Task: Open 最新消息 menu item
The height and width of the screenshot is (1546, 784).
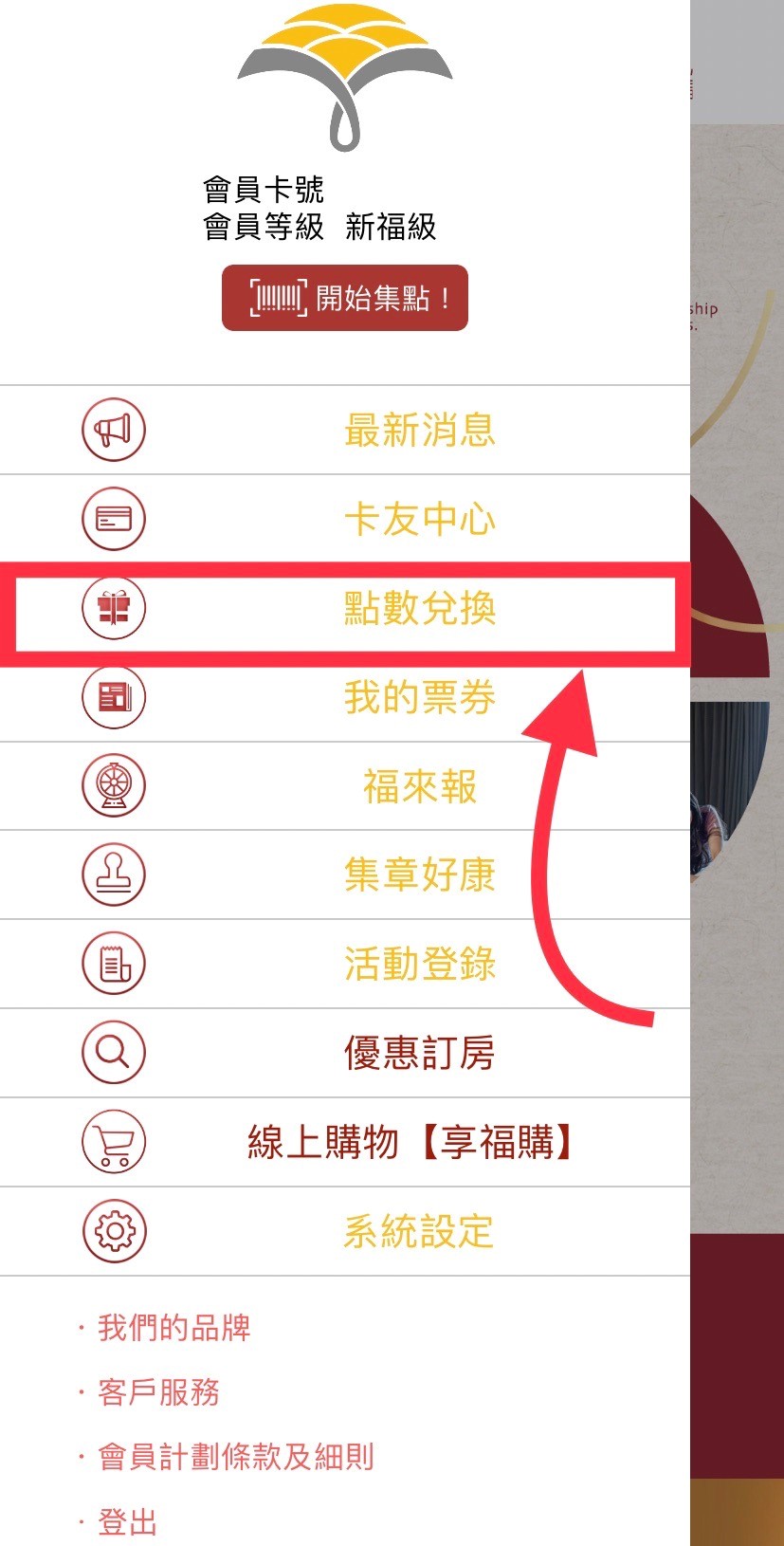Action: click(419, 431)
